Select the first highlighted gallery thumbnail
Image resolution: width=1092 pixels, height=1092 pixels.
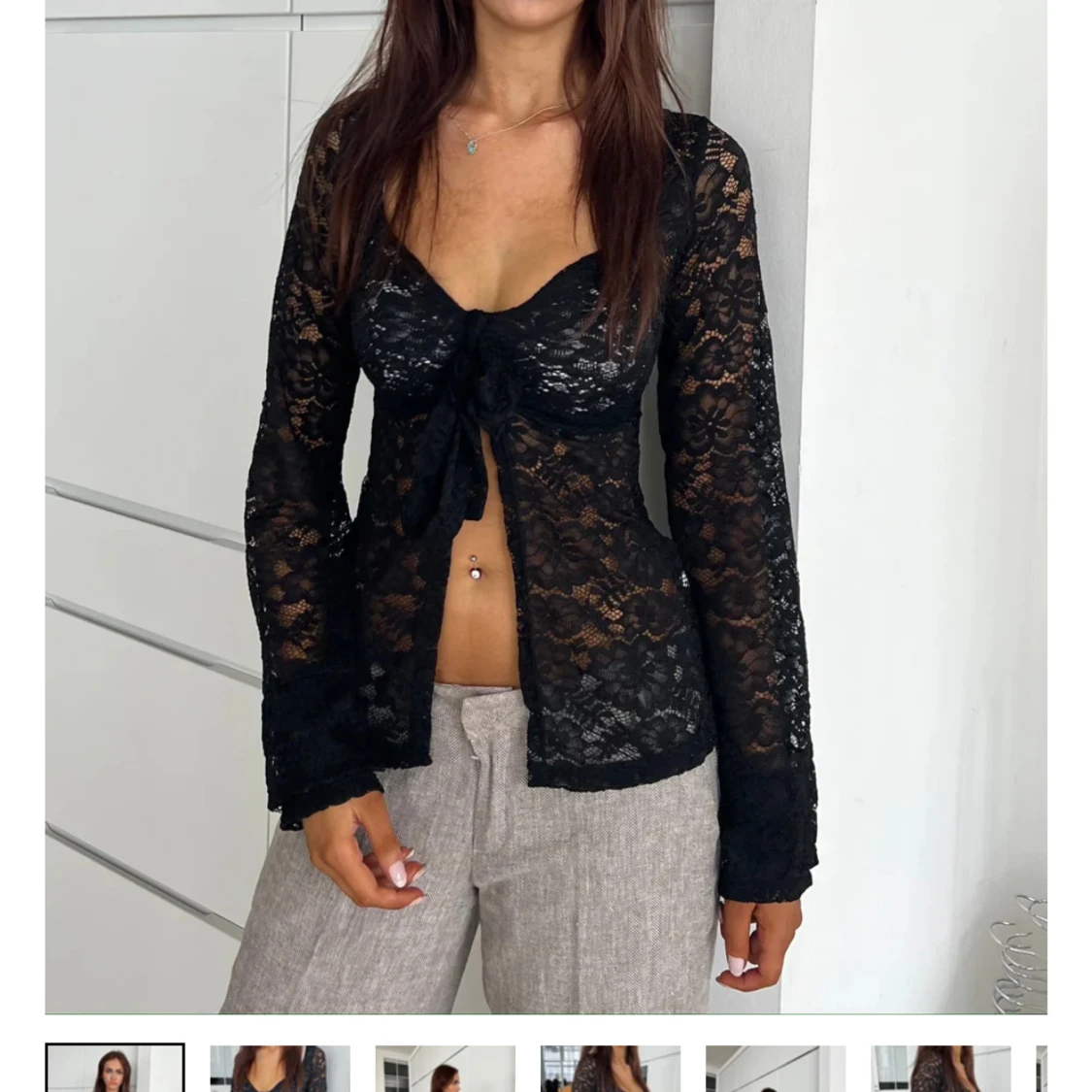pos(115,1069)
